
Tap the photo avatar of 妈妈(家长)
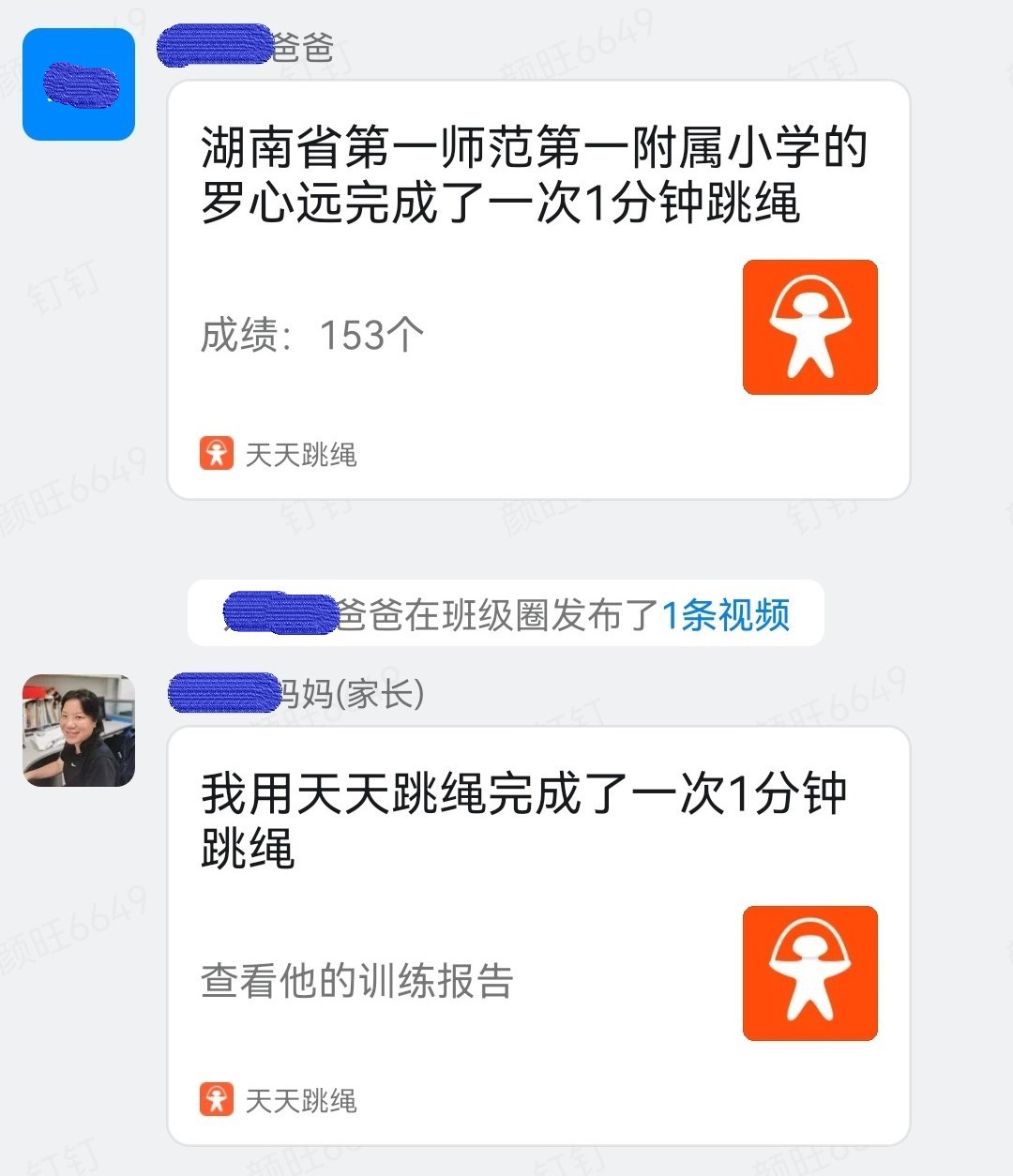[x=79, y=731]
